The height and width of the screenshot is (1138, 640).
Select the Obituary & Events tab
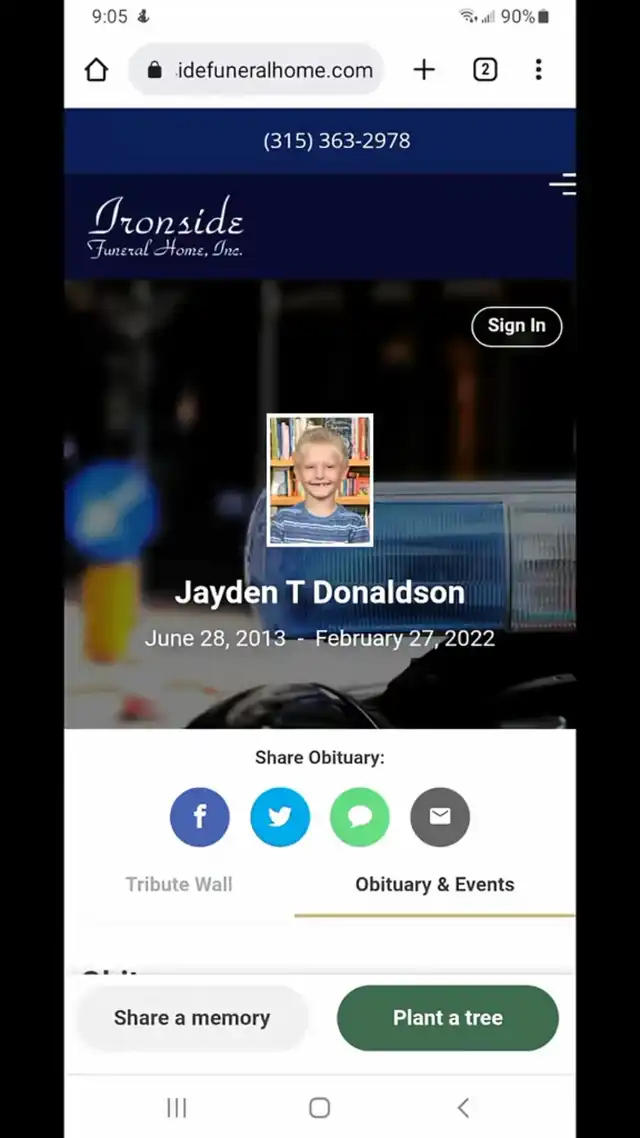tap(435, 884)
